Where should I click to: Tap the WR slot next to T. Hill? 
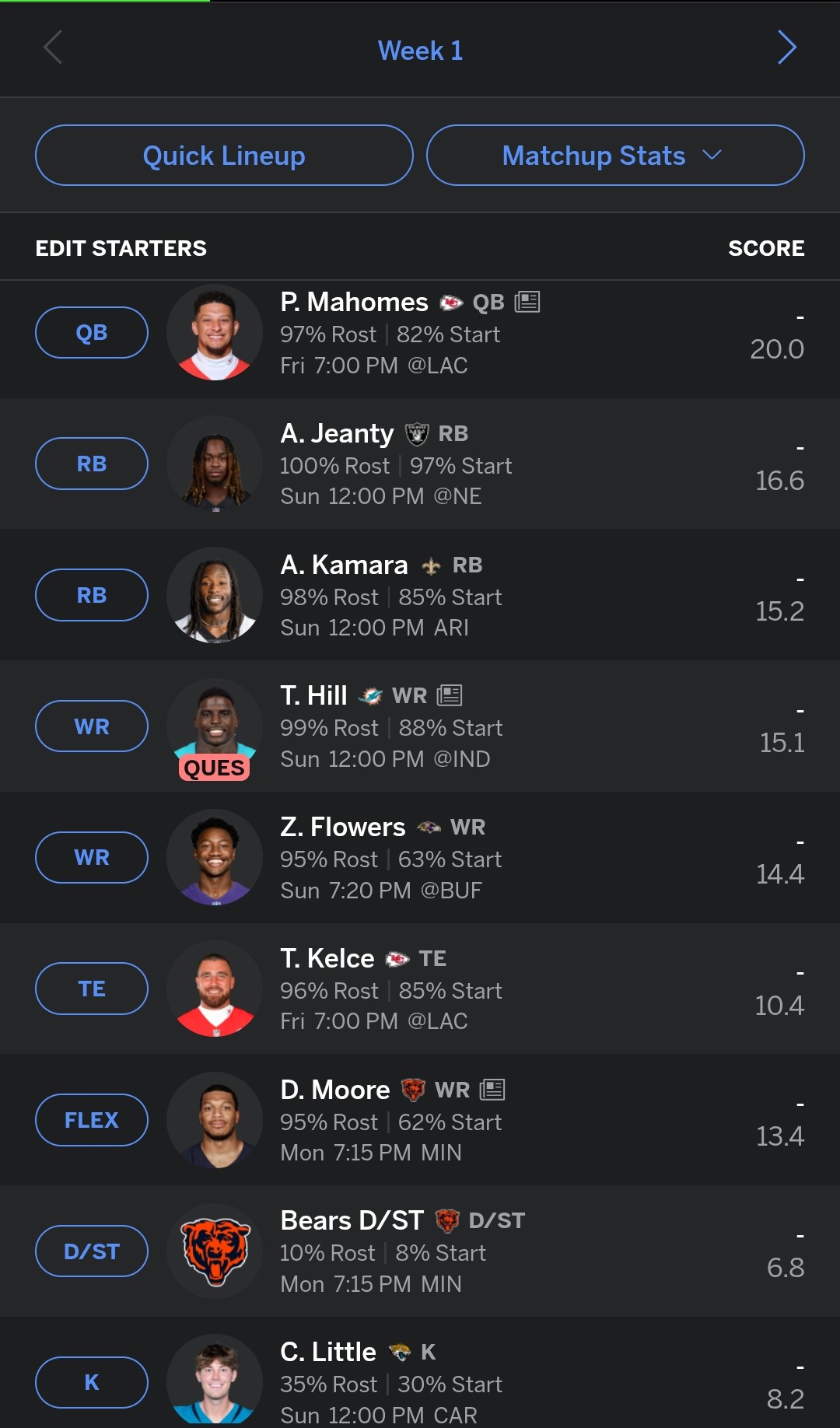[92, 726]
